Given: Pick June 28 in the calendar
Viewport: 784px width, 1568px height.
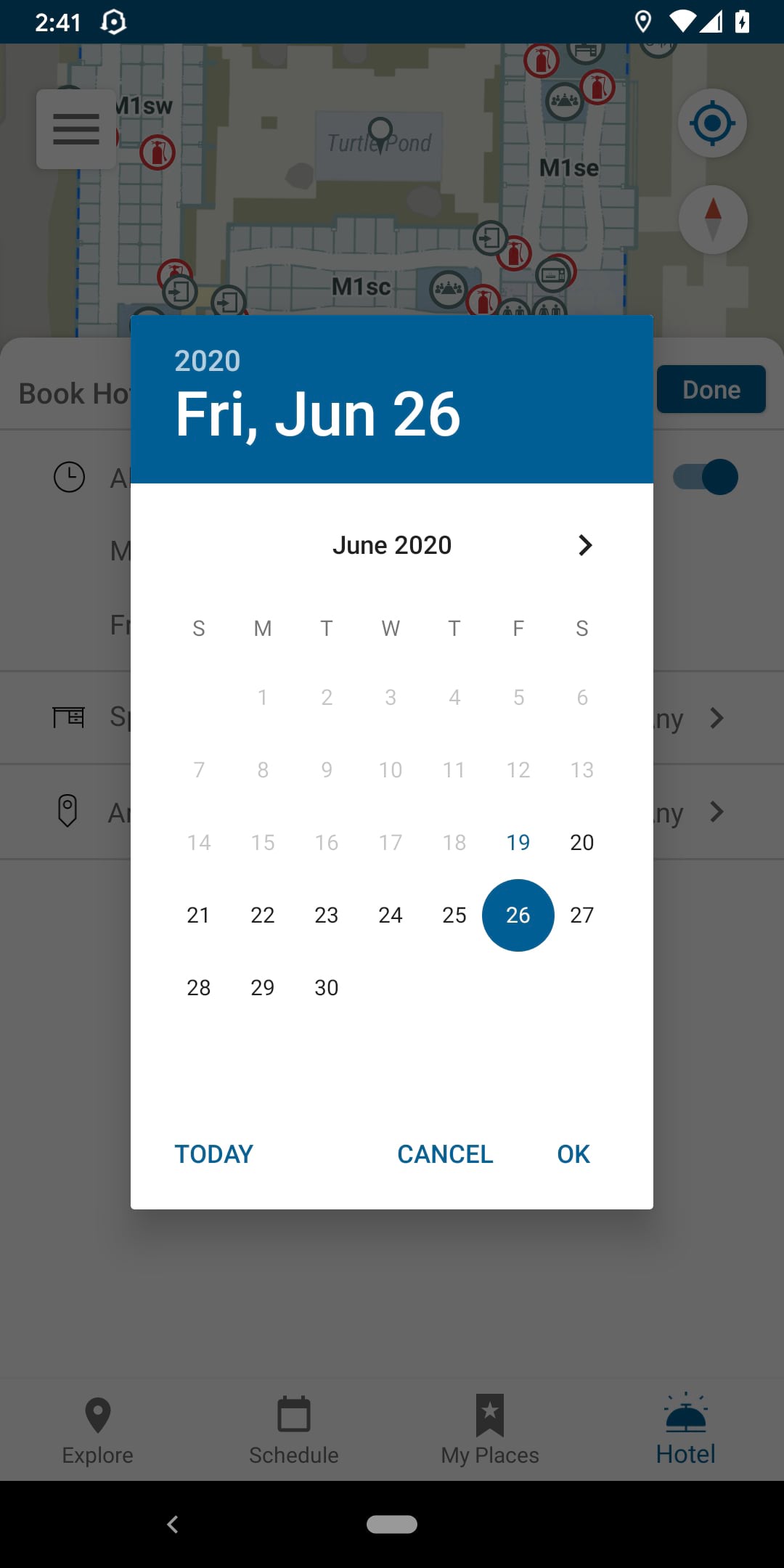Looking at the screenshot, I should pos(199,987).
